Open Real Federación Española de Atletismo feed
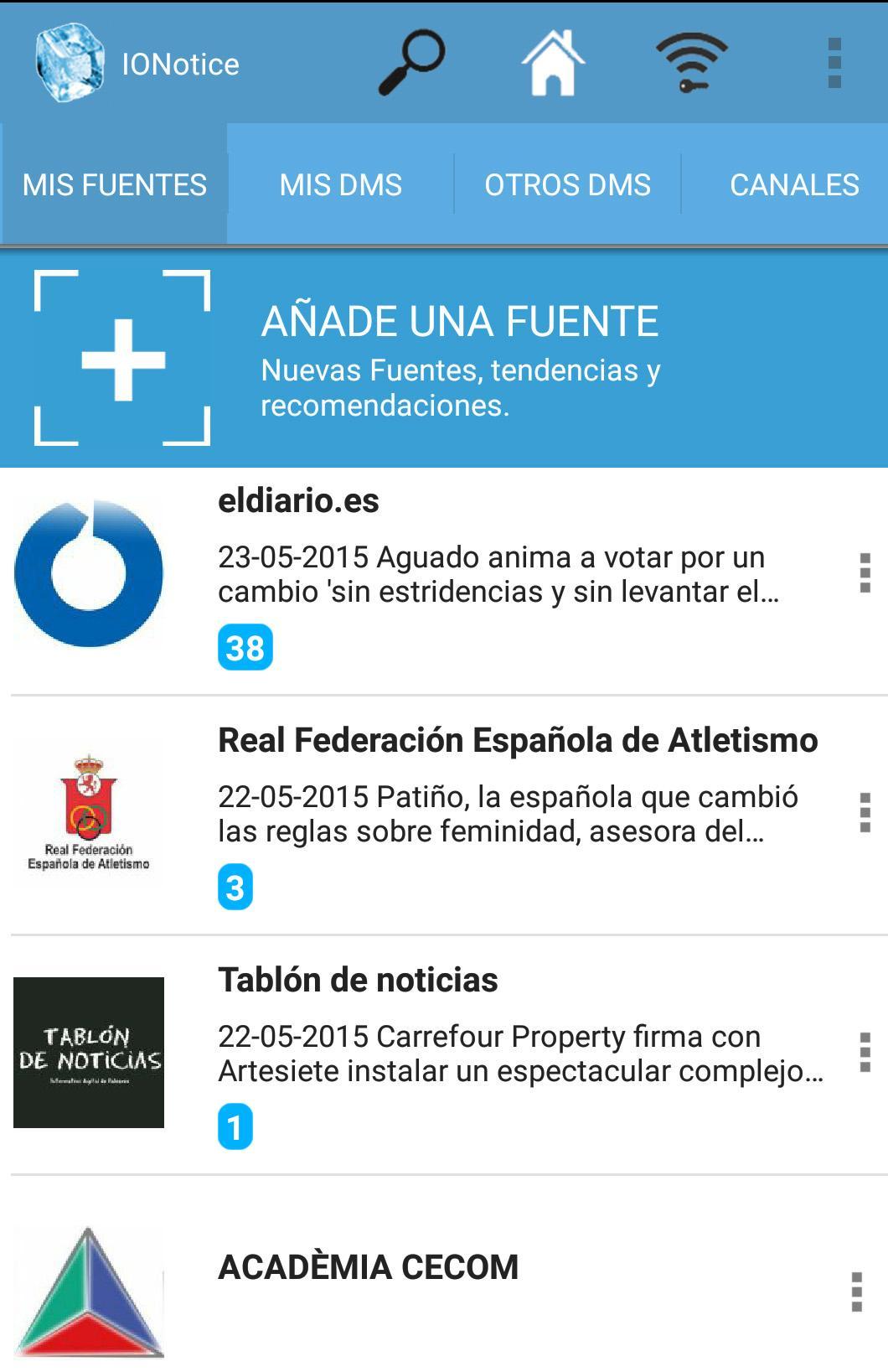 tap(419, 815)
